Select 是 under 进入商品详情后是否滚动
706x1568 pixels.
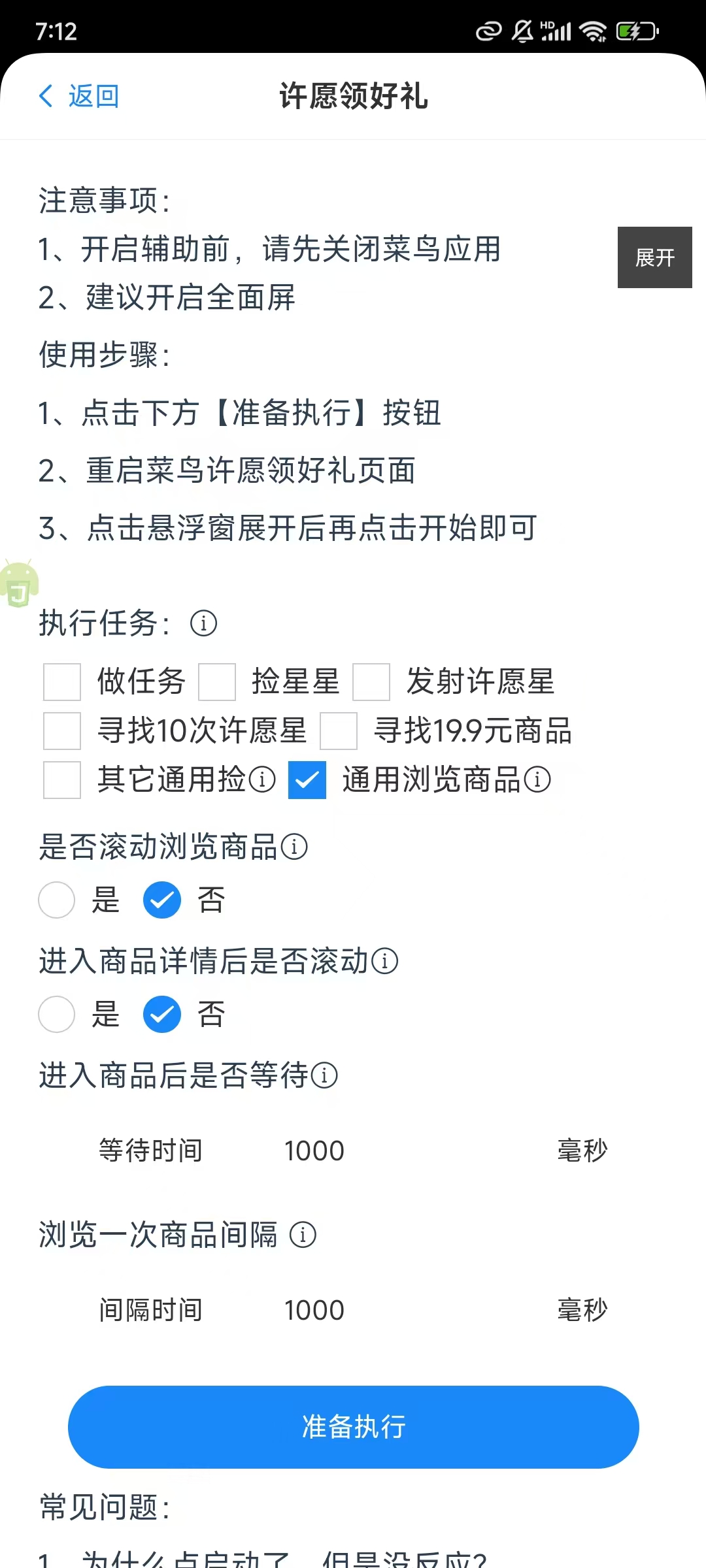(x=57, y=1014)
